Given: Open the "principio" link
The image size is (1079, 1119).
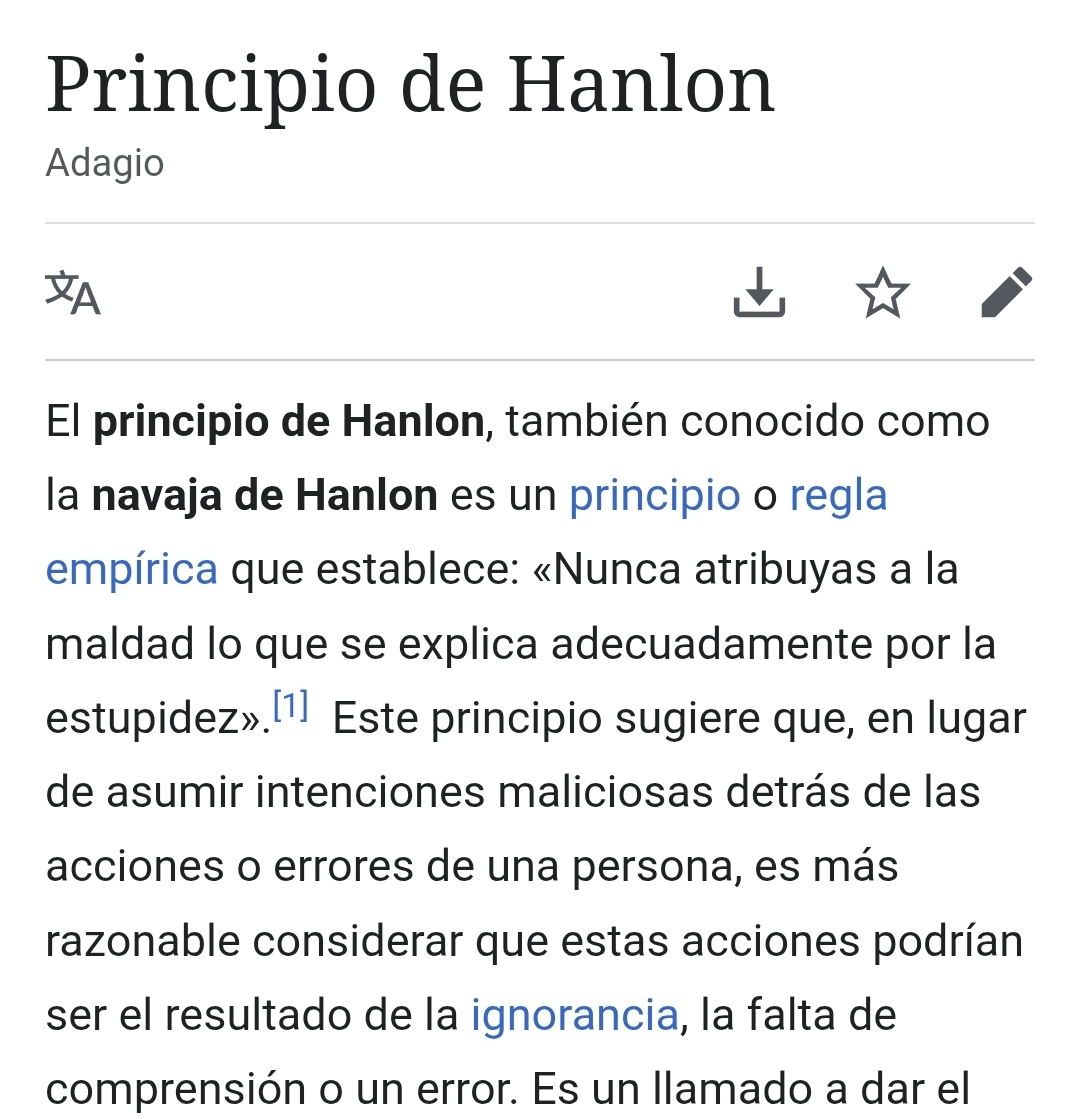Looking at the screenshot, I should point(654,496).
